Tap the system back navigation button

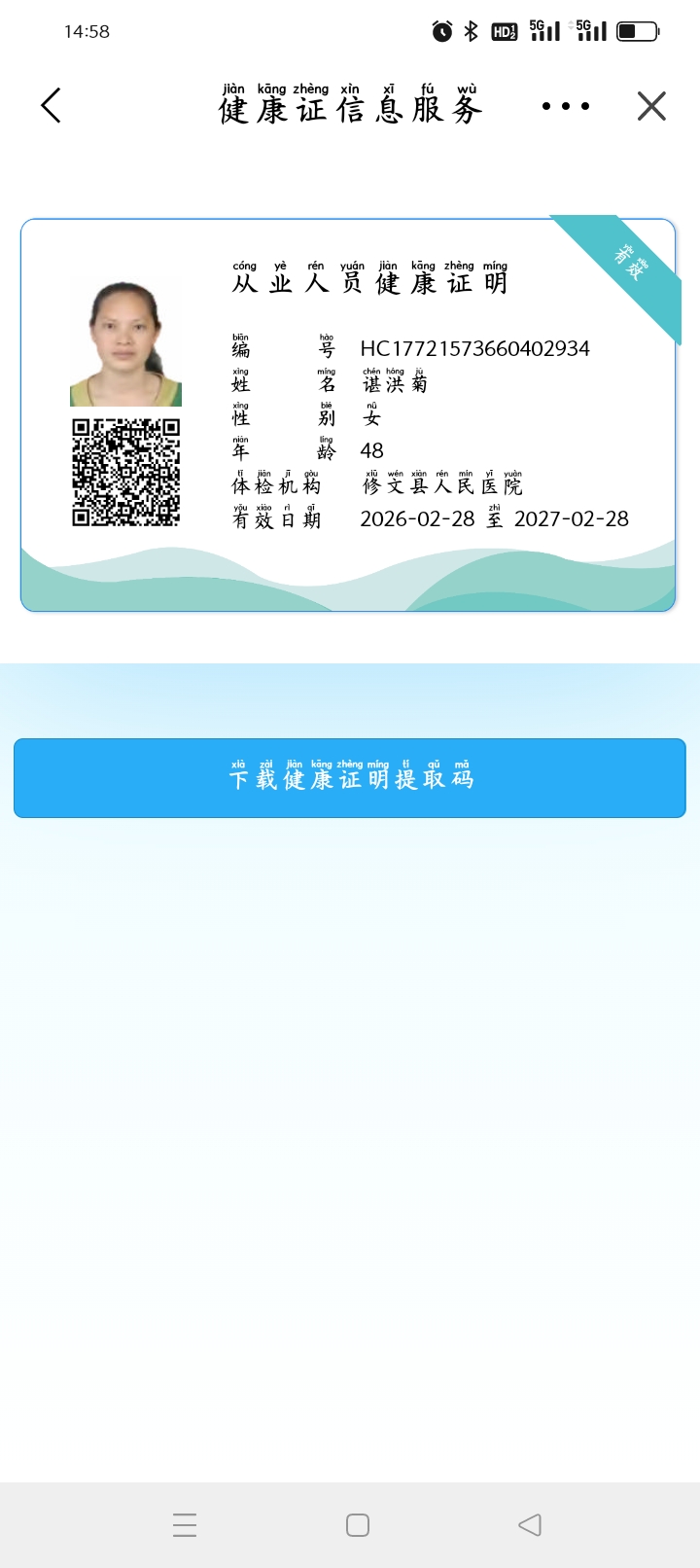[530, 1524]
